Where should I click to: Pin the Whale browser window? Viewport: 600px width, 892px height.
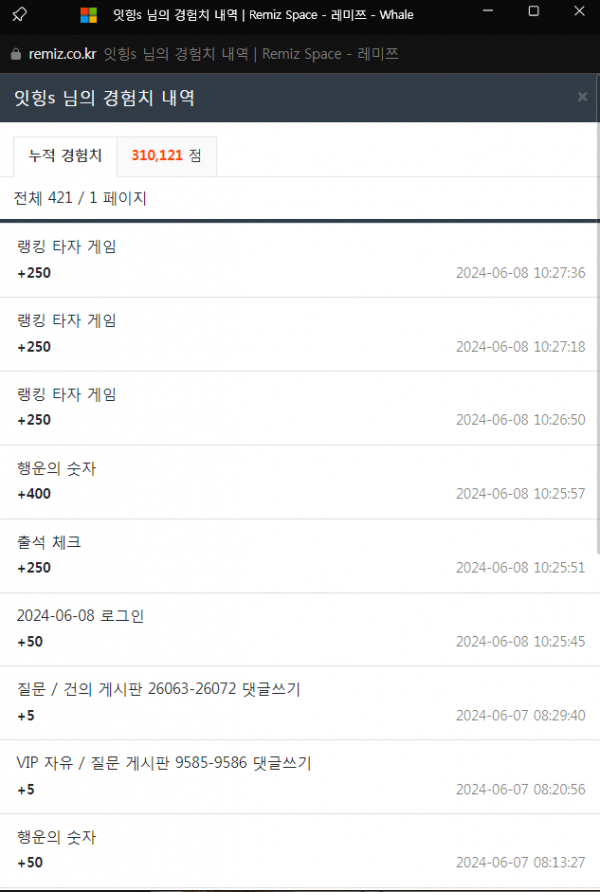(20, 14)
